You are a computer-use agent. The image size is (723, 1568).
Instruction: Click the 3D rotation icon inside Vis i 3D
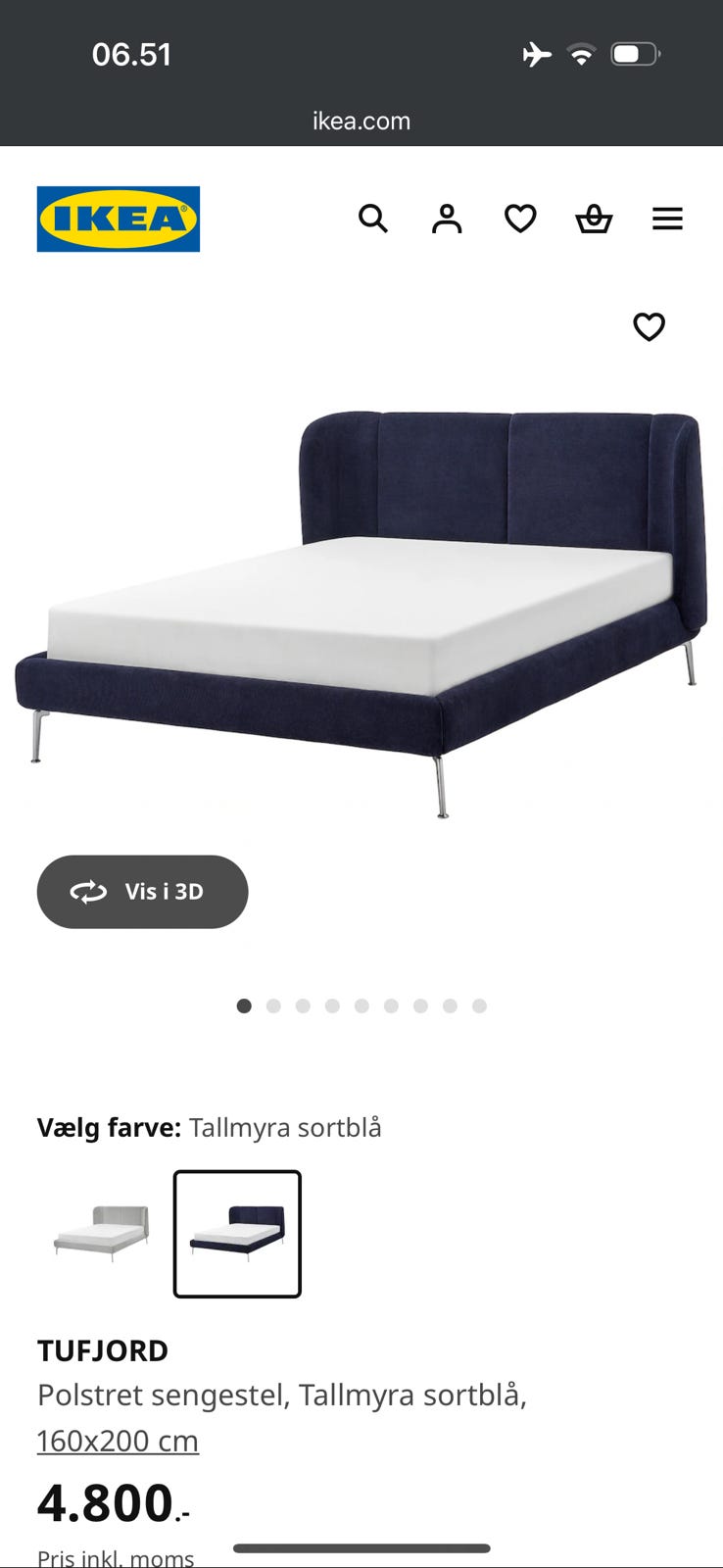tap(87, 892)
